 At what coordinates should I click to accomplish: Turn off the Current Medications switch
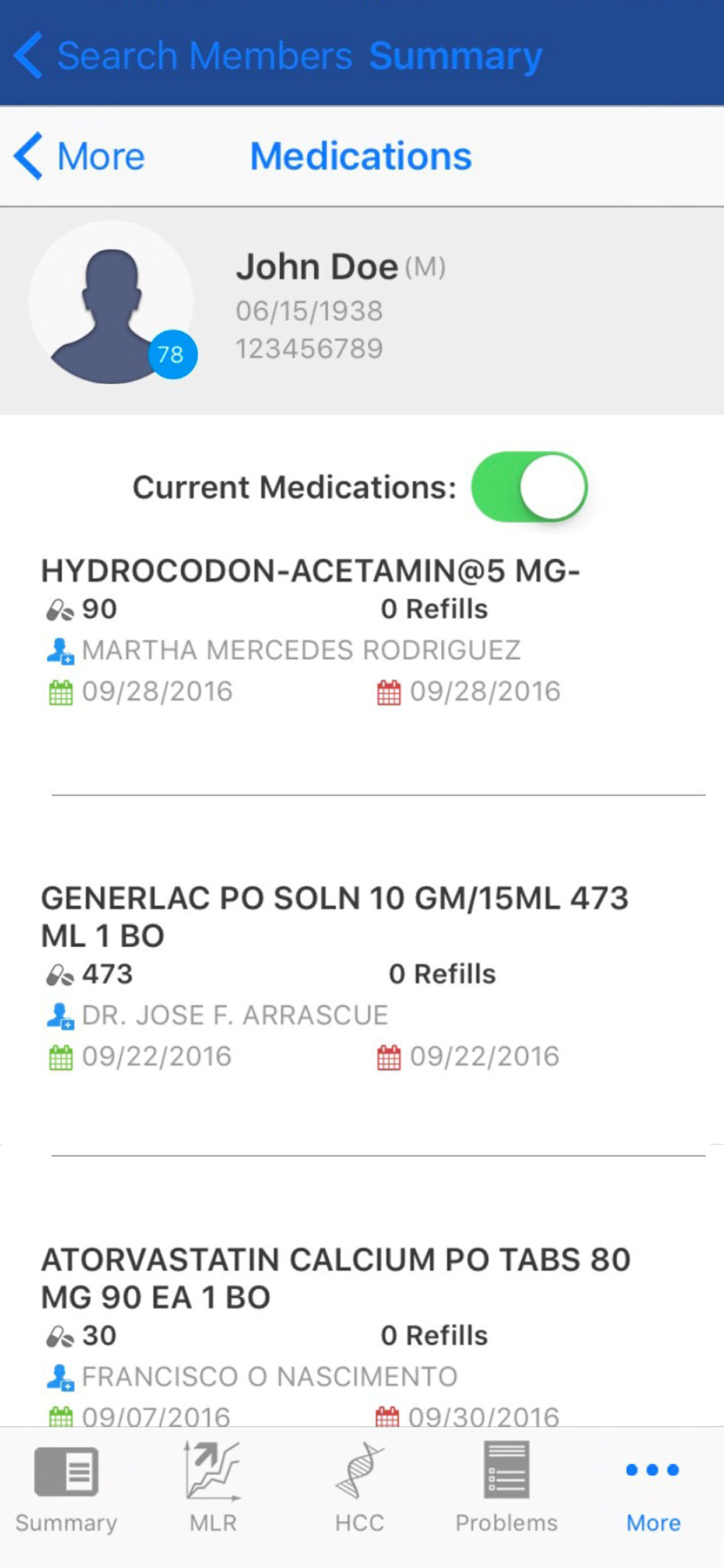pyautogui.click(x=529, y=487)
